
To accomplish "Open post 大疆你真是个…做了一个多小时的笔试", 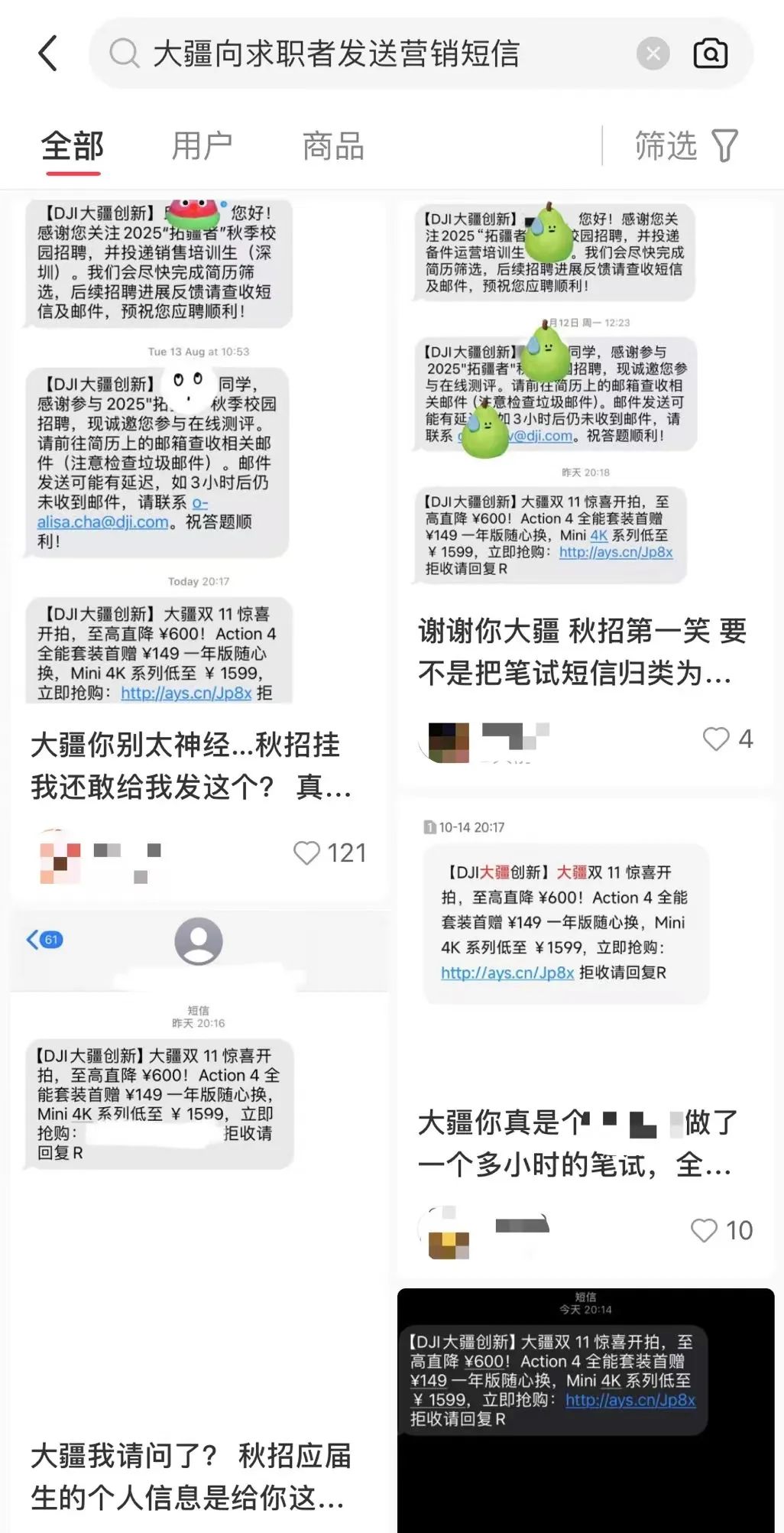I will (x=577, y=1143).
